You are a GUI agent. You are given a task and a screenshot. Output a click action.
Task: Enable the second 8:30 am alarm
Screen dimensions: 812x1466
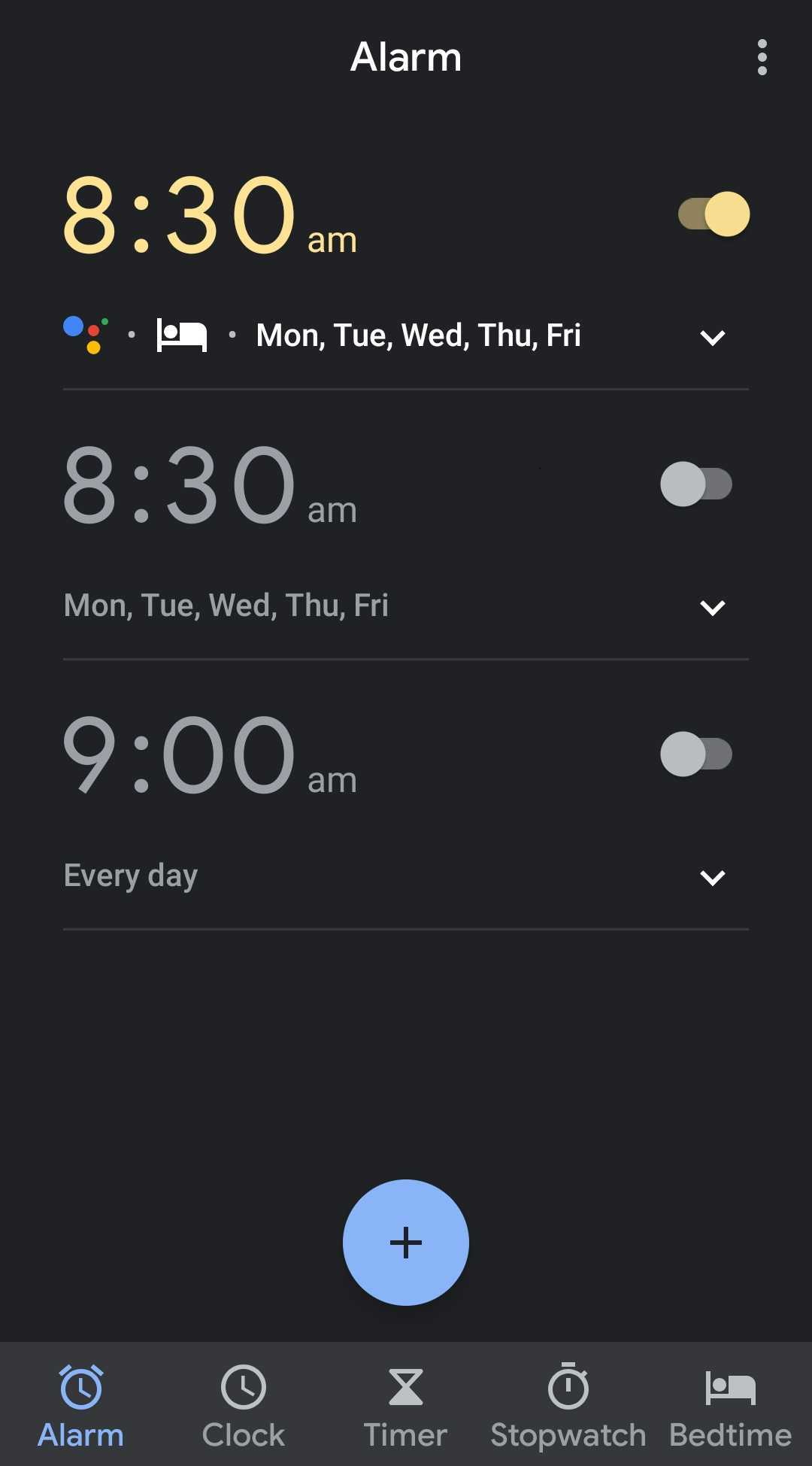pos(695,484)
